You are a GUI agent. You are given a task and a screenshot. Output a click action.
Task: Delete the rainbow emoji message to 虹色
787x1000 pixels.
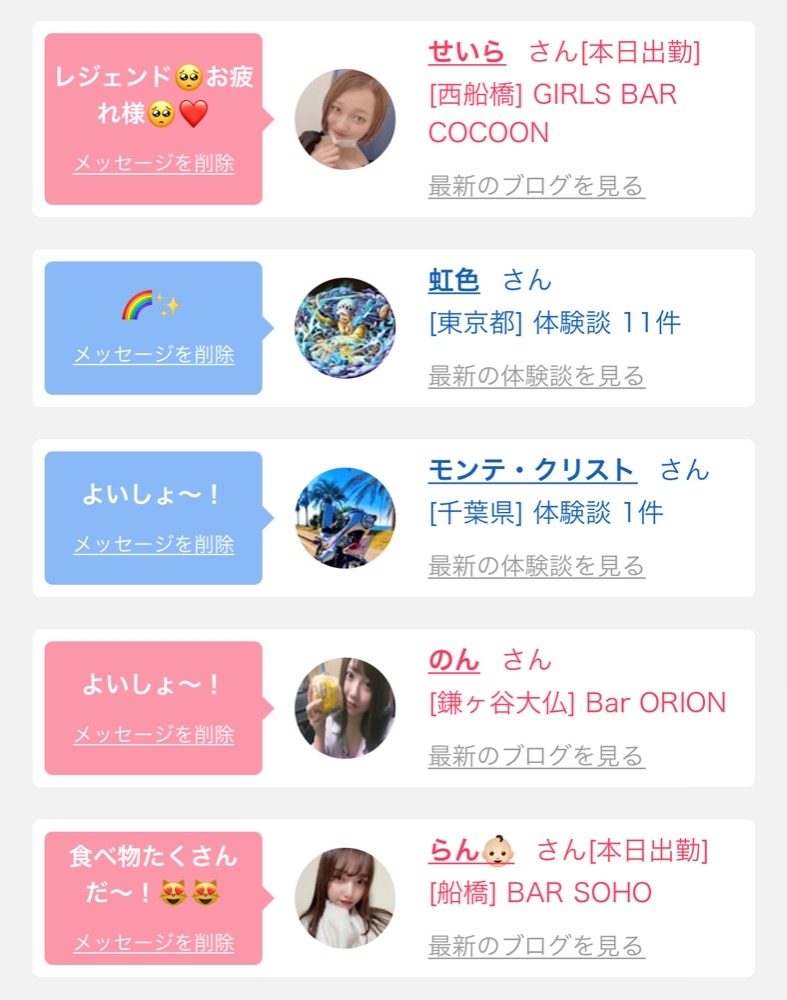pyautogui.click(x=153, y=354)
